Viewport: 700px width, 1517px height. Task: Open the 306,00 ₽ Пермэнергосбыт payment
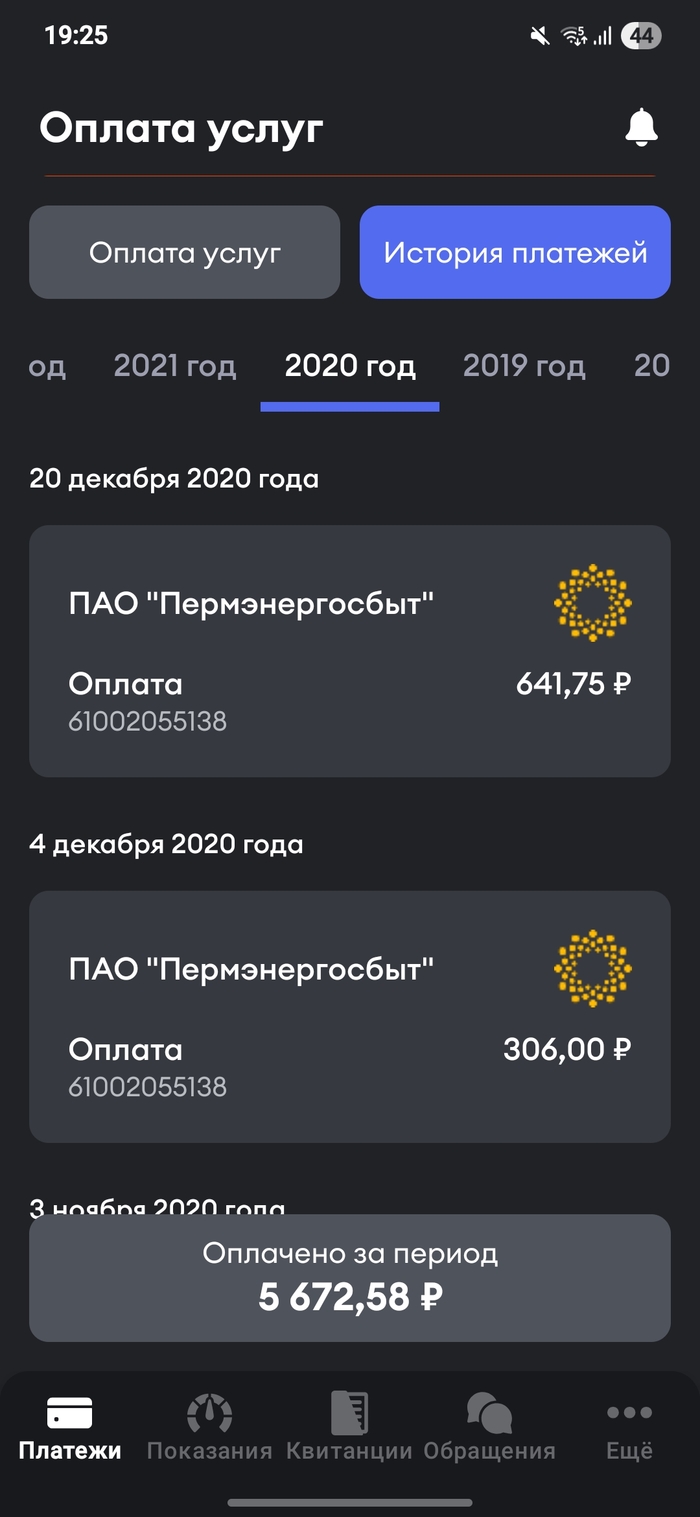(x=350, y=1016)
